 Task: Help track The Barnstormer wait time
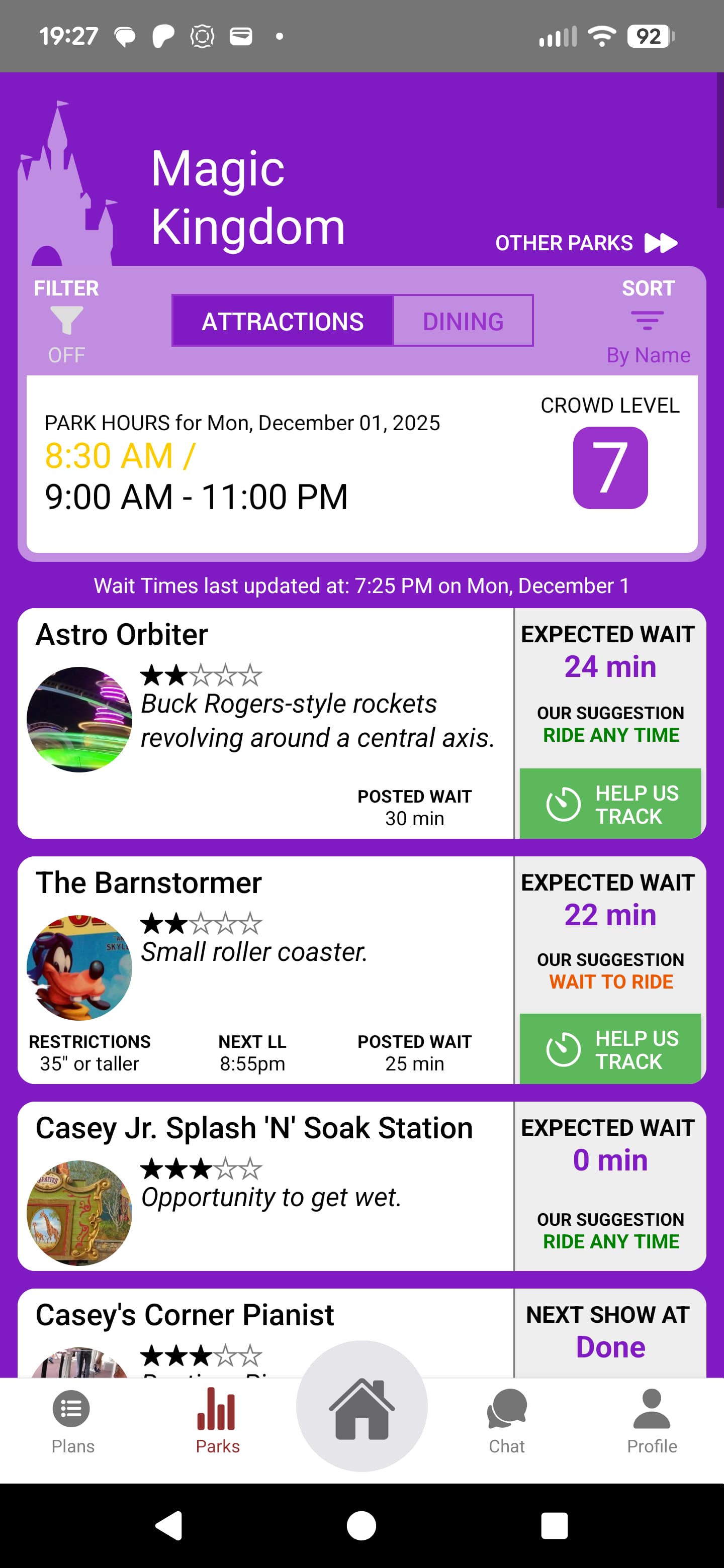(x=610, y=1049)
